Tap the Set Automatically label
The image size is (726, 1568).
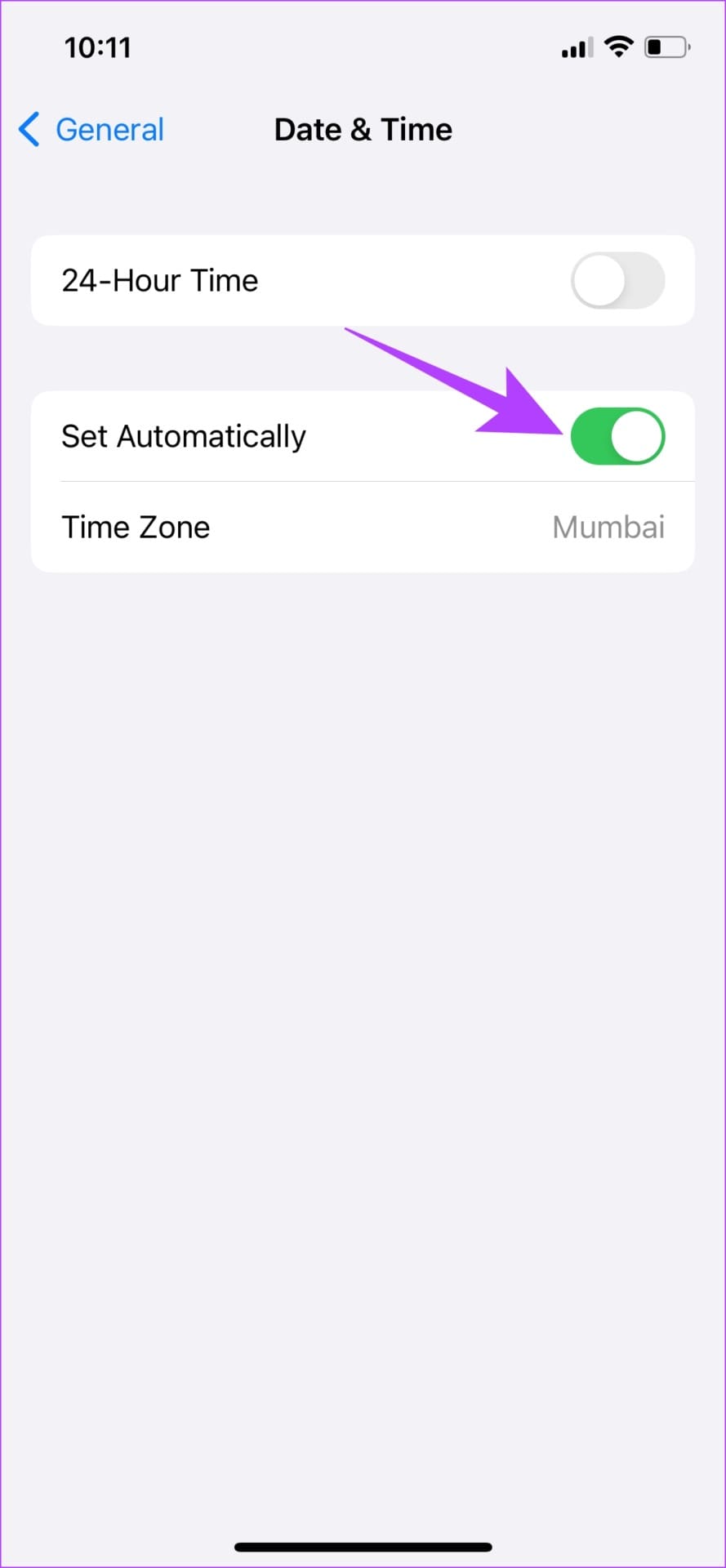click(x=183, y=435)
